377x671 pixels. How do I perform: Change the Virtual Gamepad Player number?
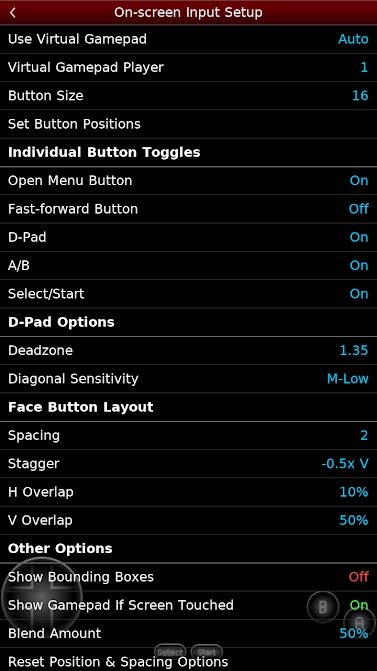coord(188,67)
